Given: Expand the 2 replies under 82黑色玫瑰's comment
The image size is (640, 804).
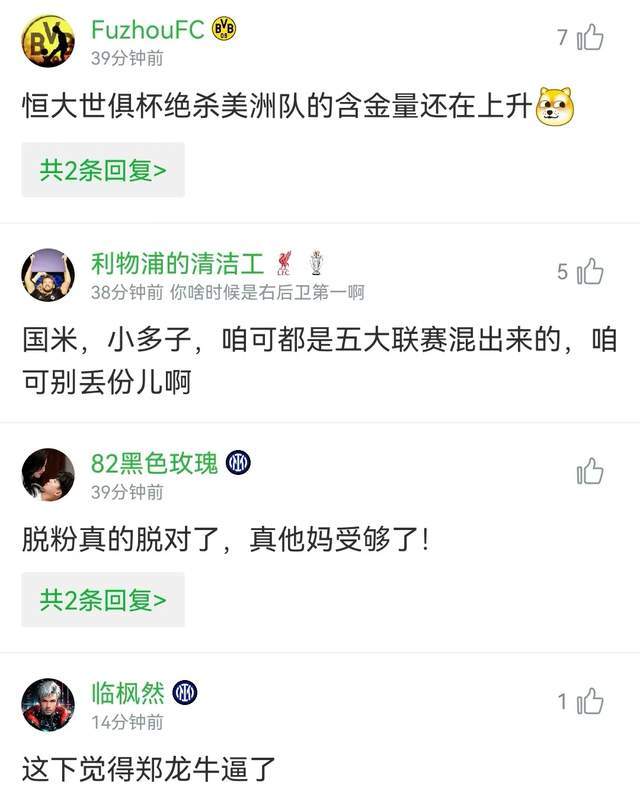Looking at the screenshot, I should click(103, 600).
